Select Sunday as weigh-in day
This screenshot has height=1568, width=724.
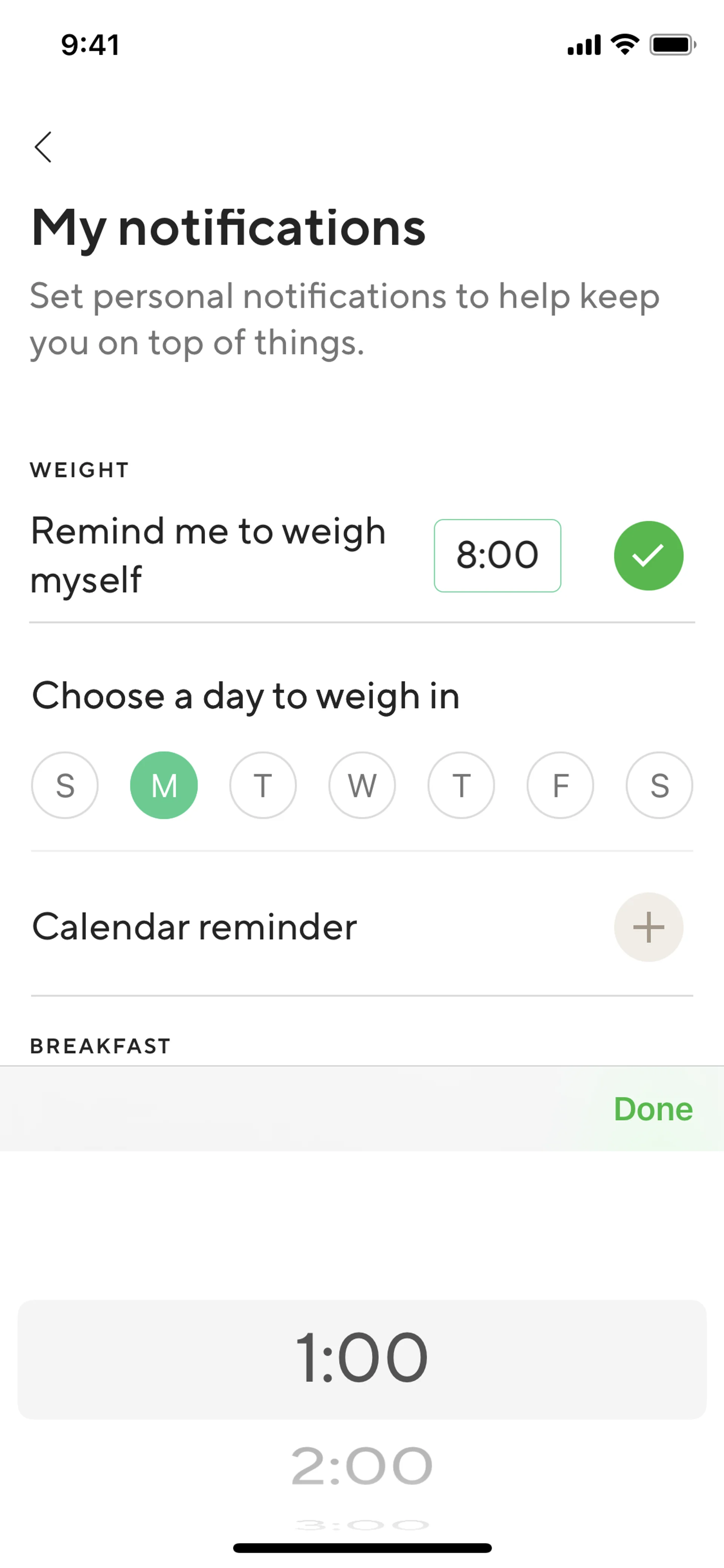point(65,785)
